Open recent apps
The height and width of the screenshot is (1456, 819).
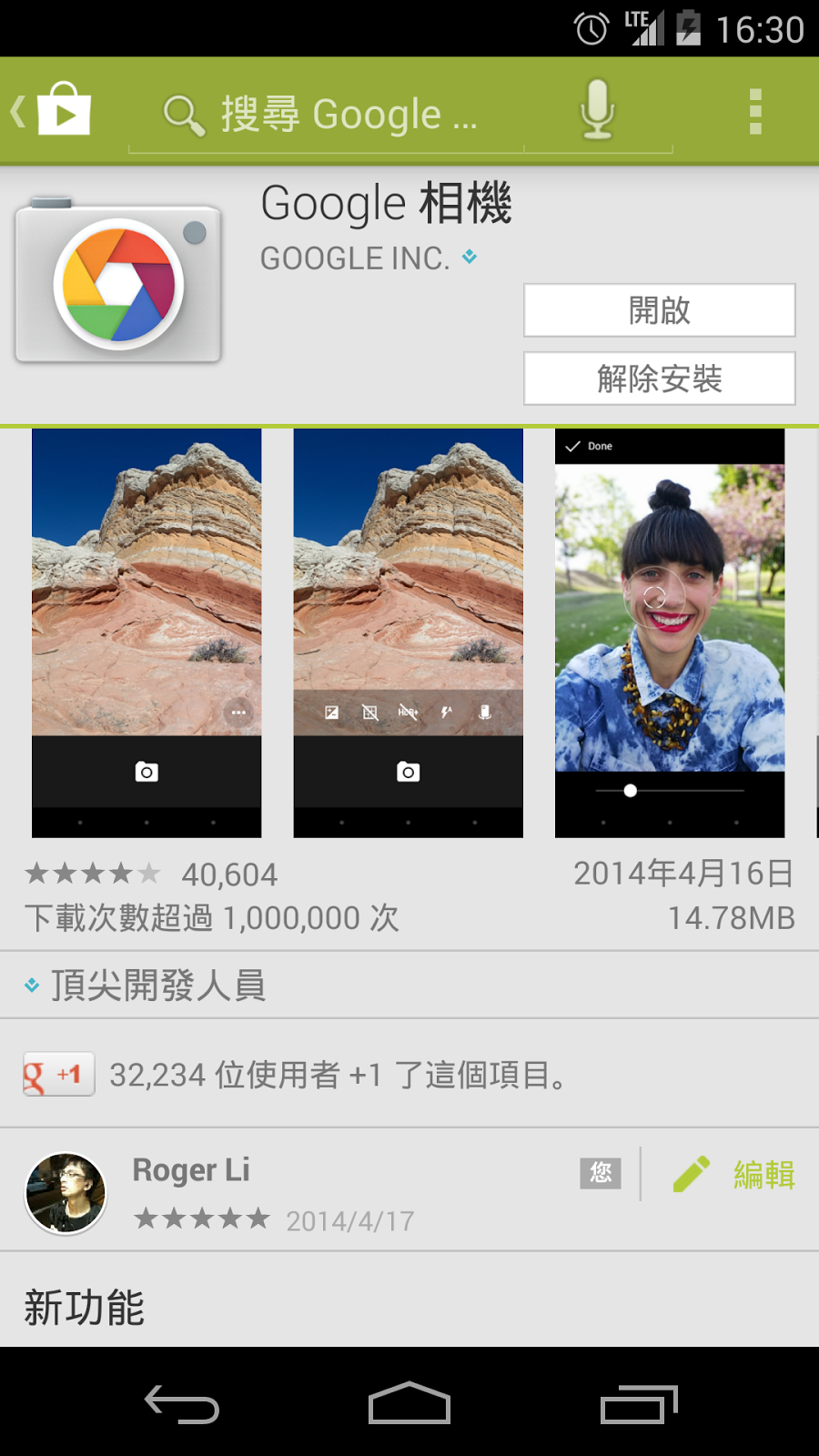(639, 1404)
